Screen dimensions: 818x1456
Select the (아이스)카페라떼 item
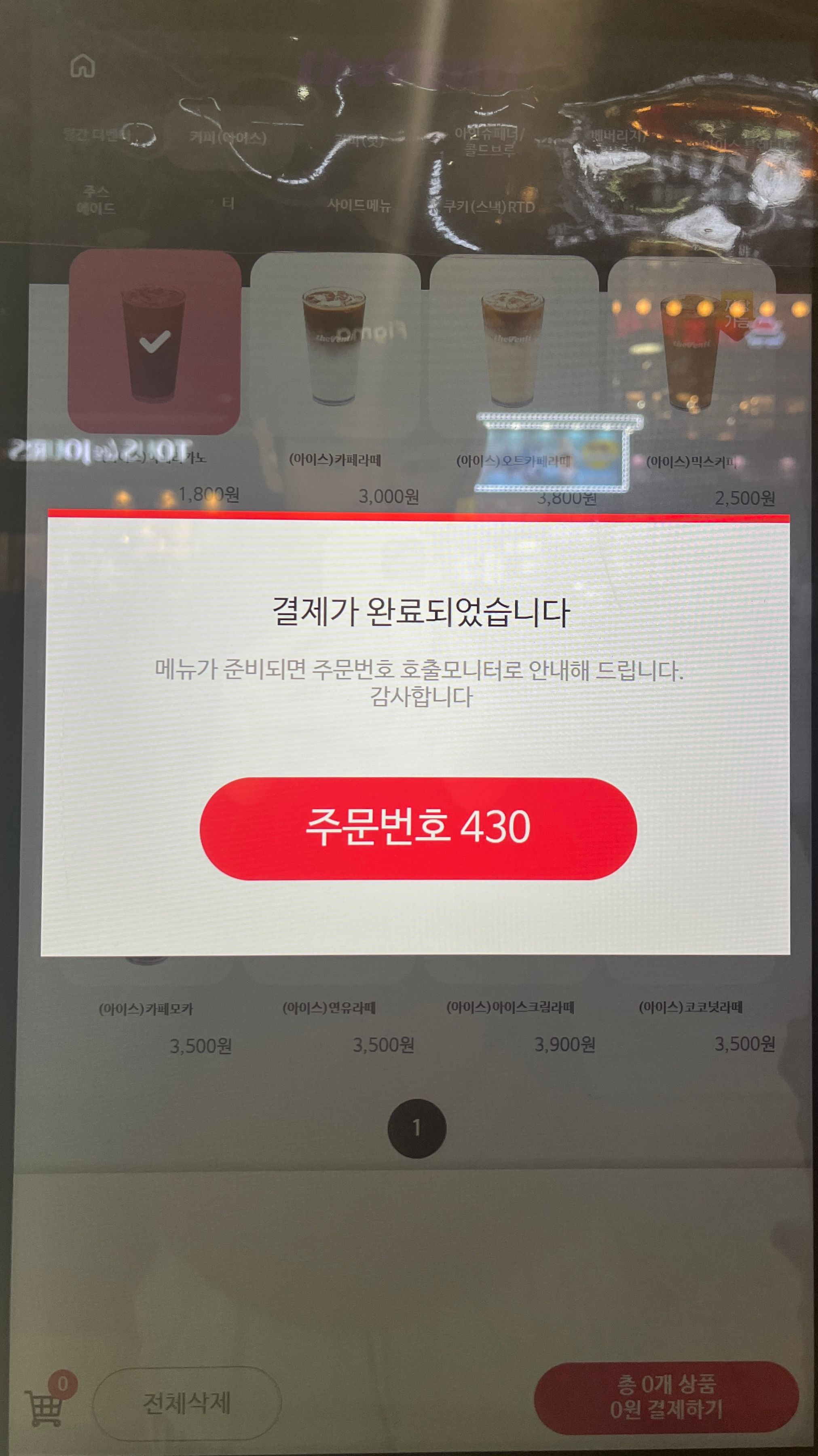click(335, 345)
